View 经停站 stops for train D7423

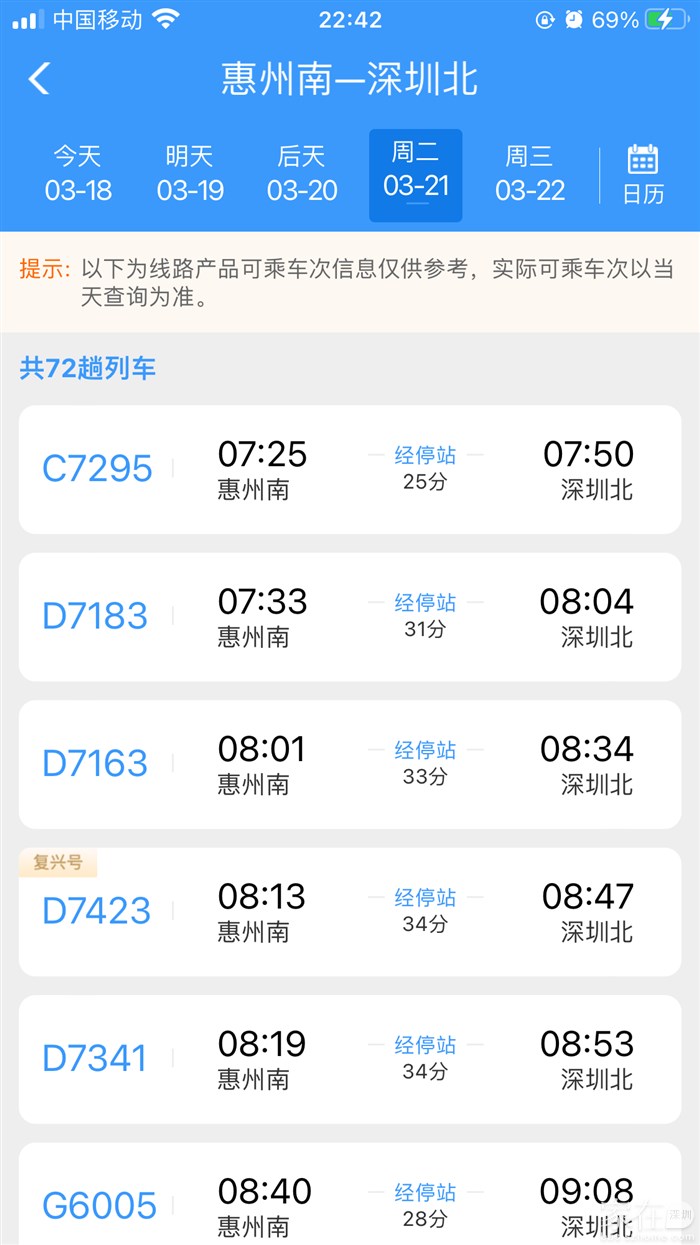(425, 897)
